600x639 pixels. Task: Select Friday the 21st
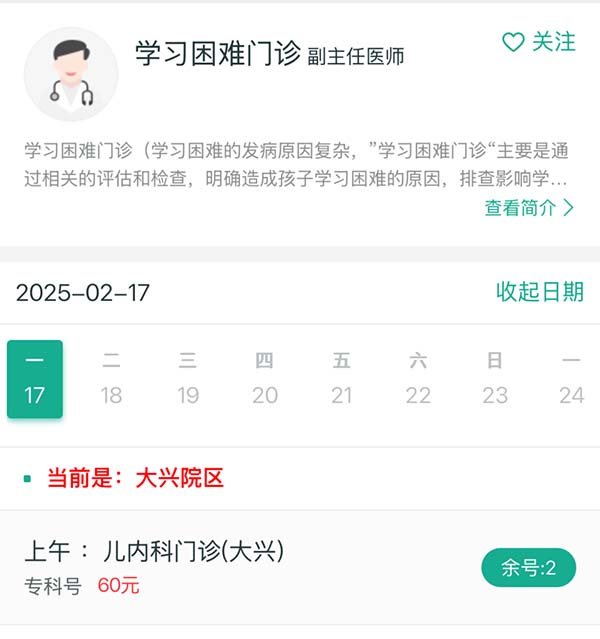[x=342, y=379]
